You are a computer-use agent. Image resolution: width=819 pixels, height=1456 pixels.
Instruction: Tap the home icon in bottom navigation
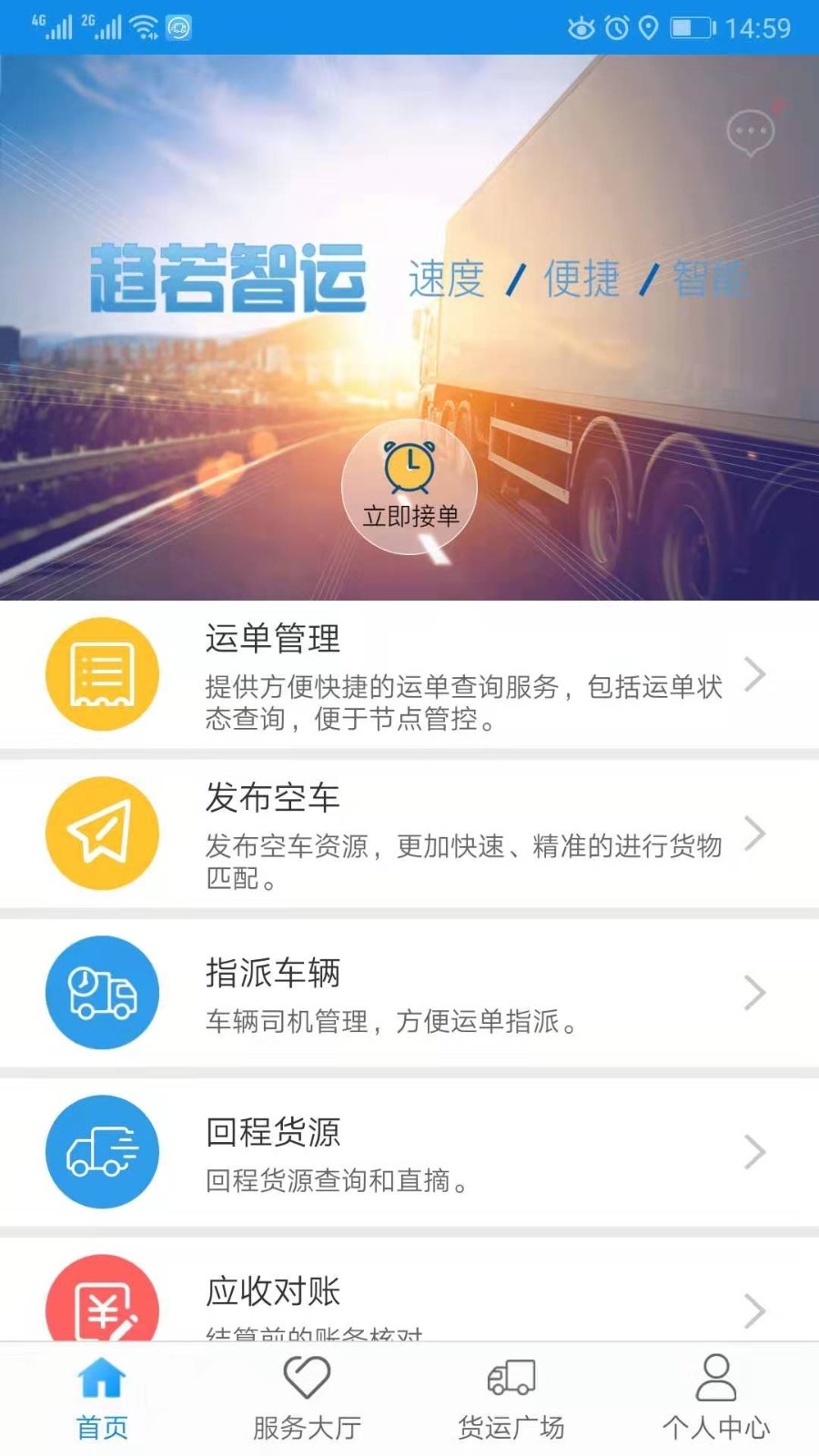tap(102, 1379)
